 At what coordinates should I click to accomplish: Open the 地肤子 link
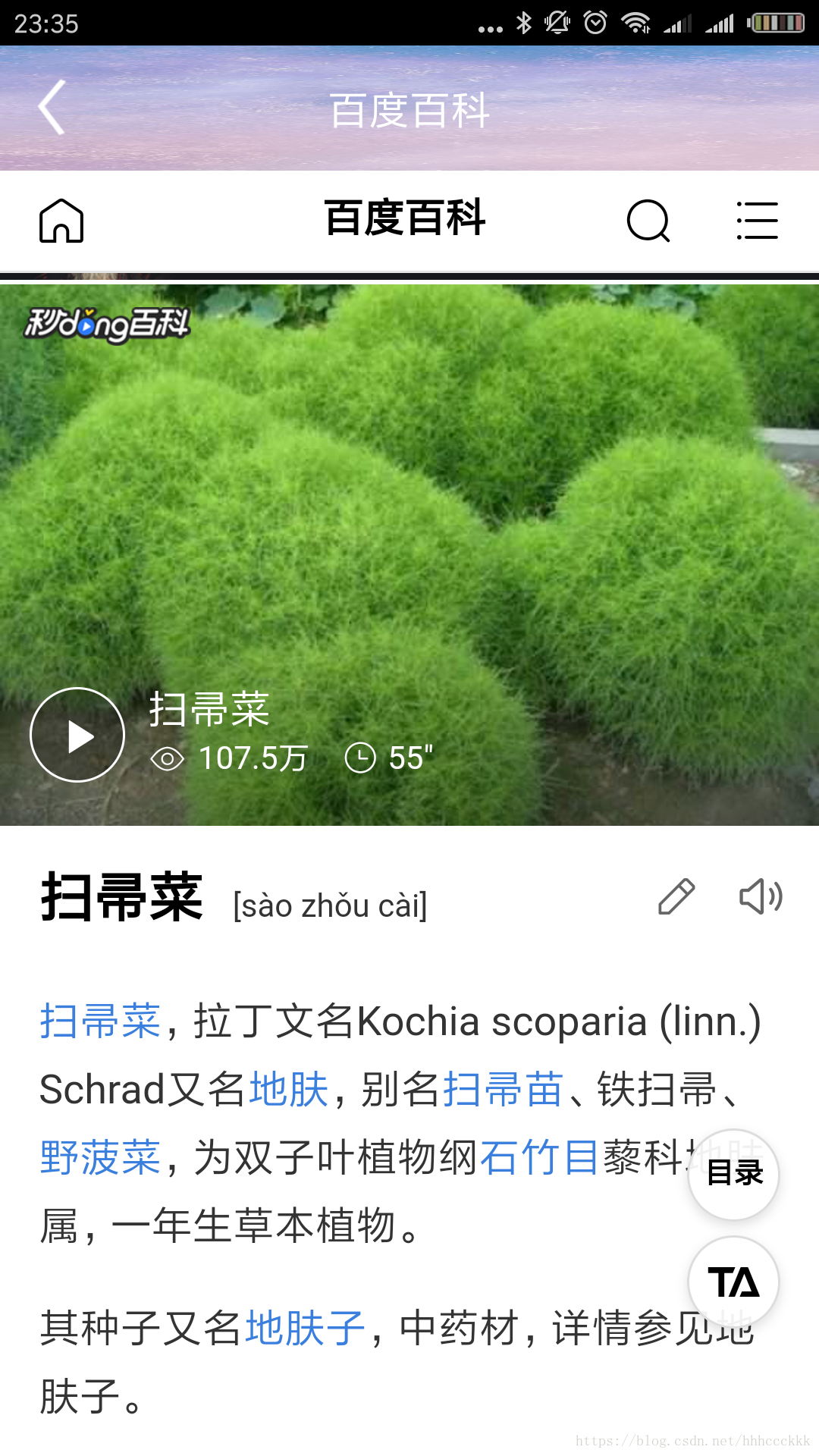305,1328
